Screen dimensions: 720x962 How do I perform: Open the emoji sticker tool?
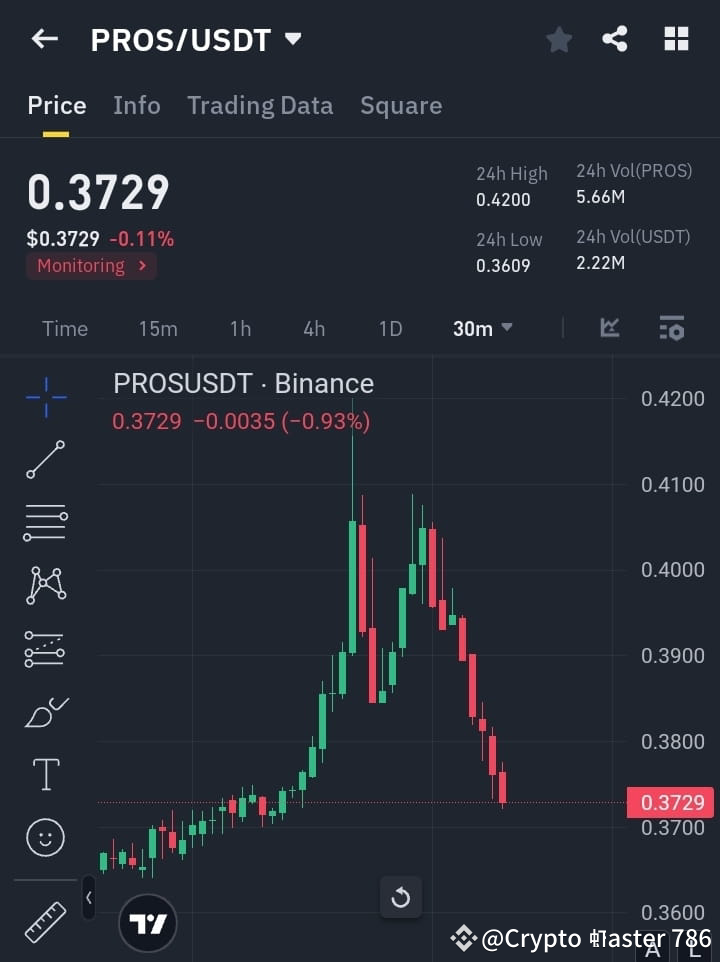pos(45,837)
